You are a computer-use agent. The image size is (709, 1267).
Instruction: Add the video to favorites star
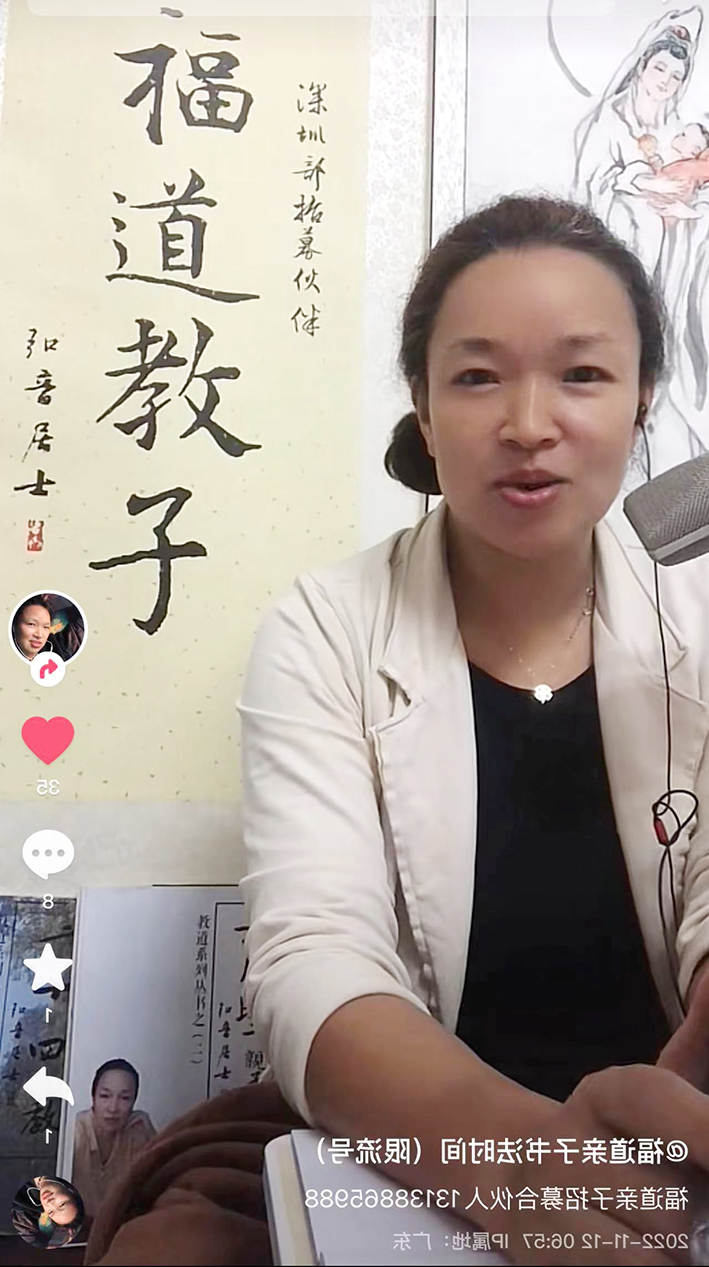coord(48,969)
